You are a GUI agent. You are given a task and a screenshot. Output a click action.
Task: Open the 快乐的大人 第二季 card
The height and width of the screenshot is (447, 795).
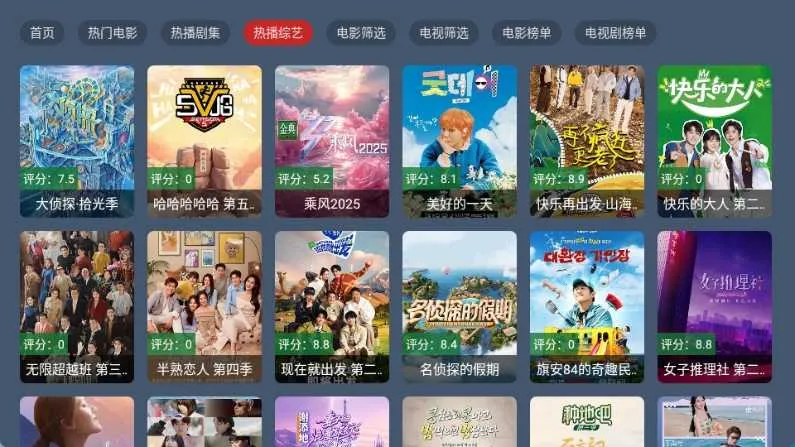pos(714,140)
